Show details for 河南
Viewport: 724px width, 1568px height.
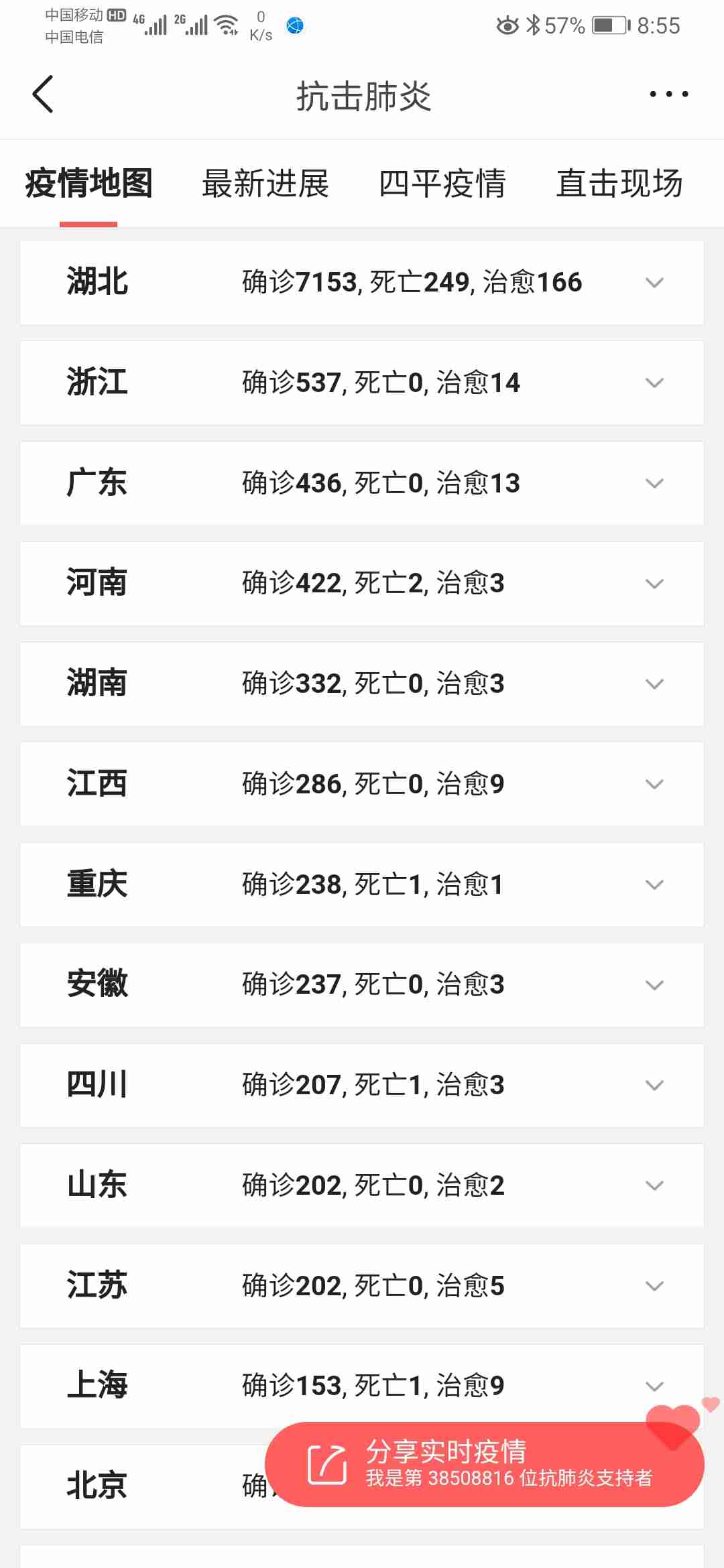point(654,584)
